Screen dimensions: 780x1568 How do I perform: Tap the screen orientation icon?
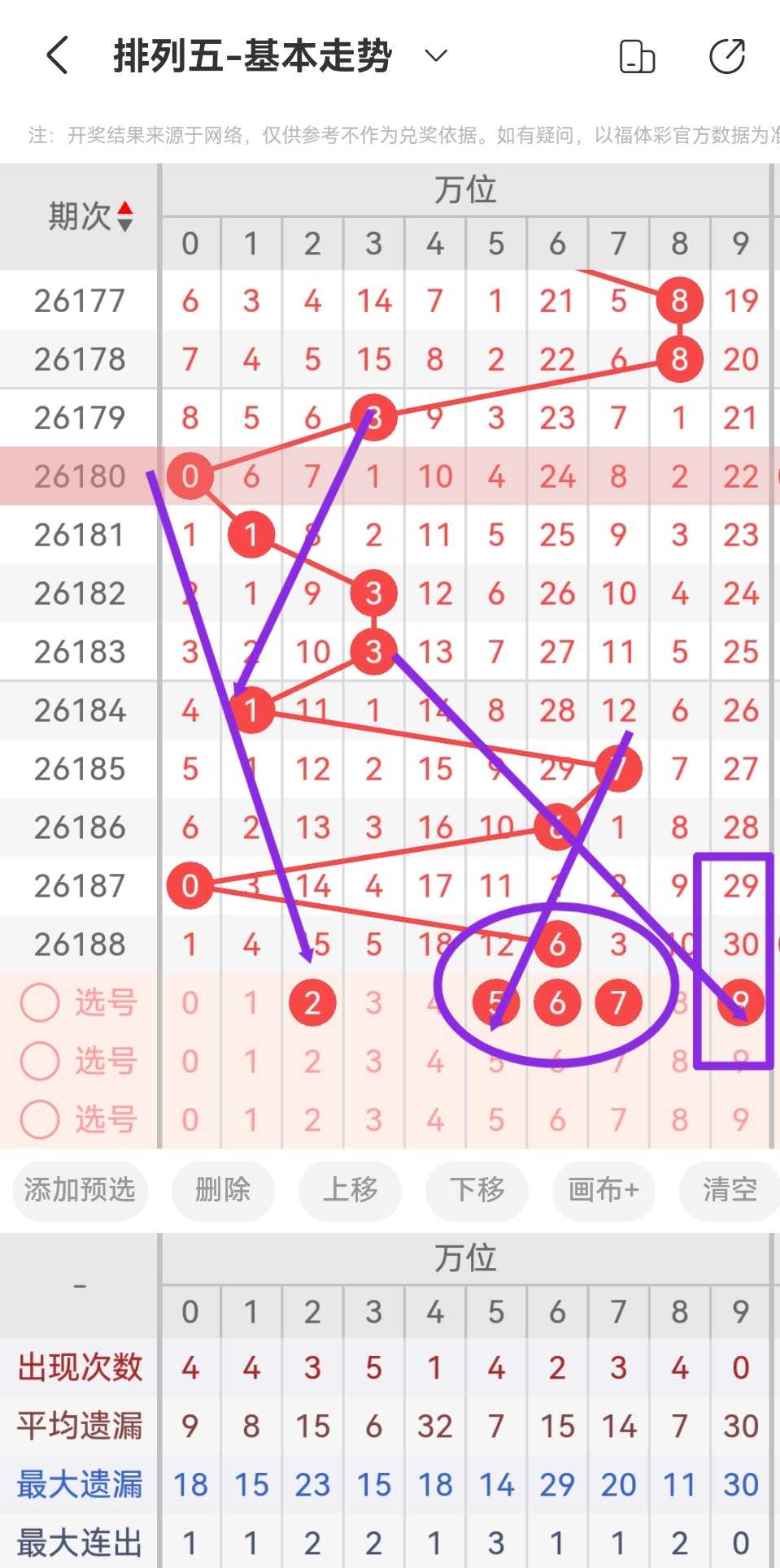(637, 56)
